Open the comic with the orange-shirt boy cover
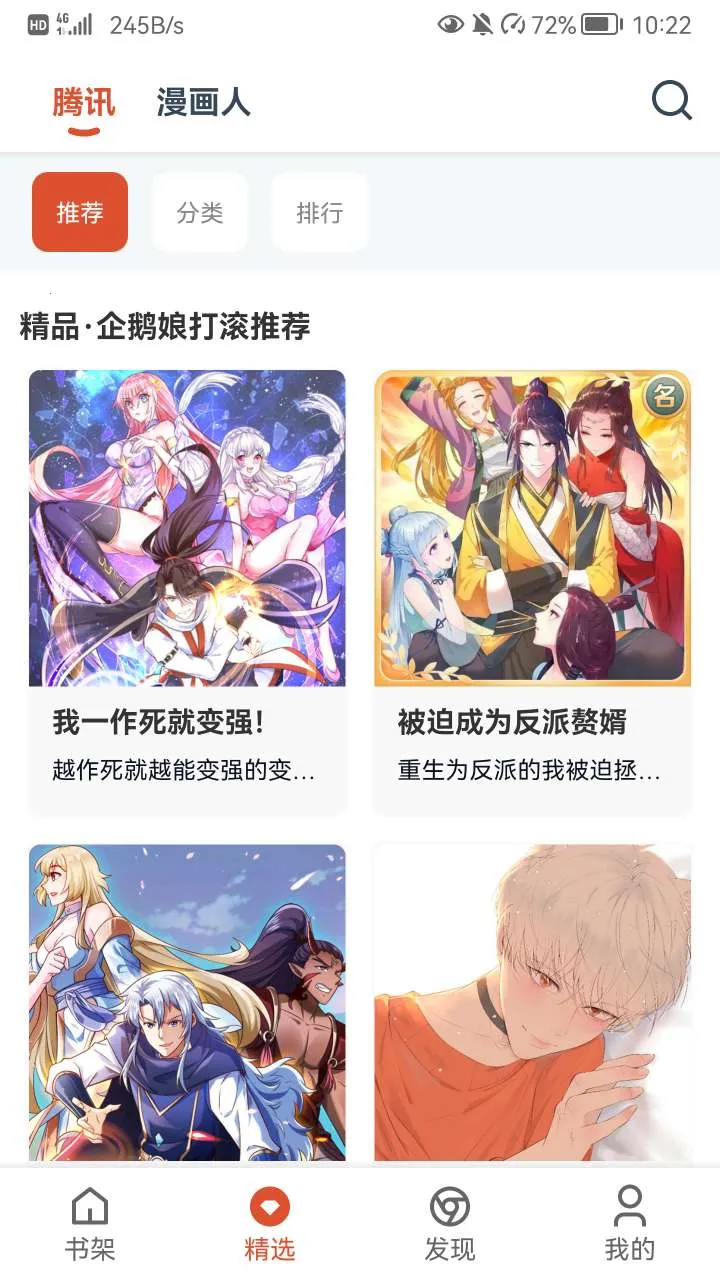Image resolution: width=720 pixels, height=1280 pixels. [532, 1002]
